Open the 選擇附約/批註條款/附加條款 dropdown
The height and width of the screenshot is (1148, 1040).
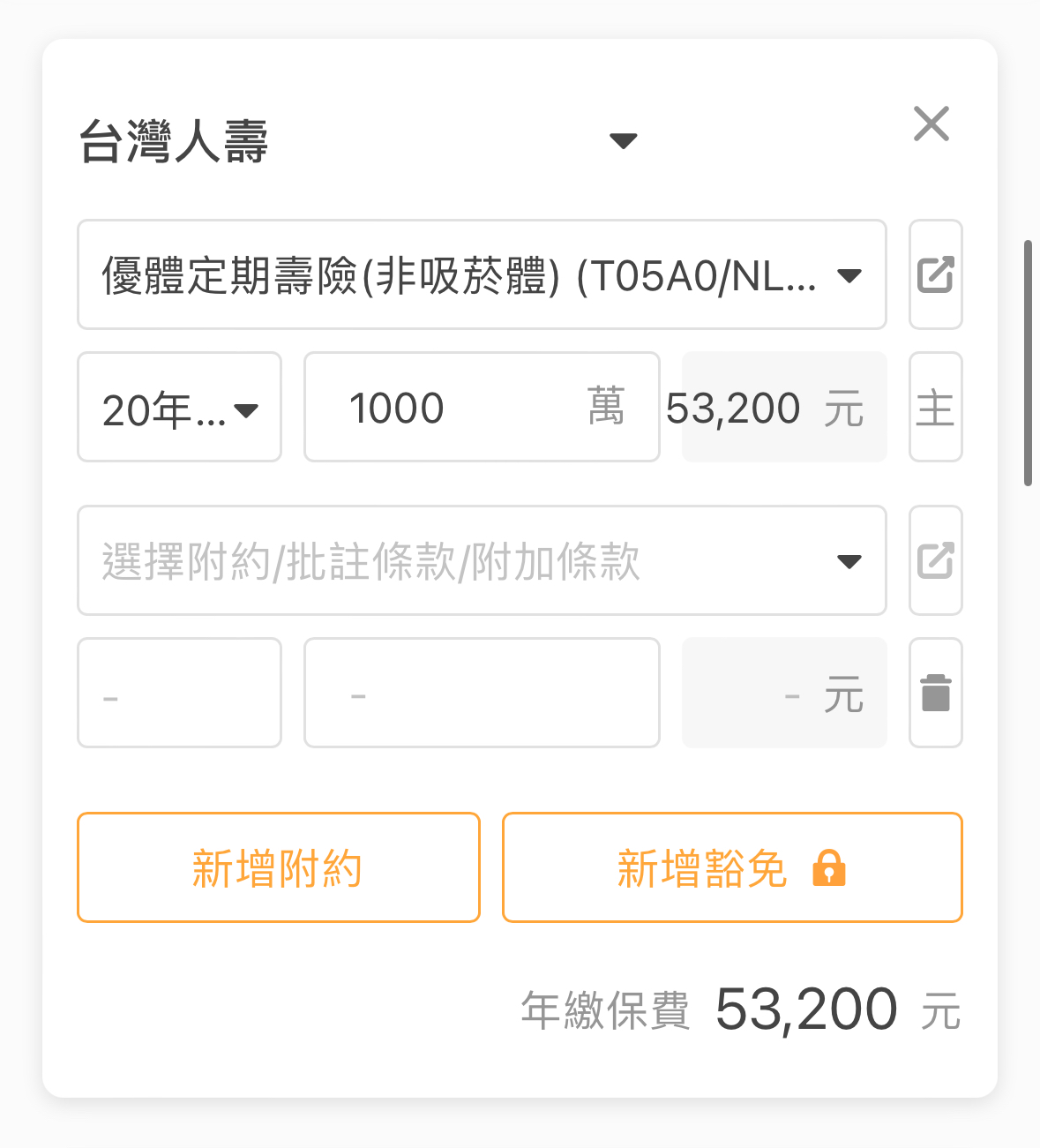click(482, 561)
